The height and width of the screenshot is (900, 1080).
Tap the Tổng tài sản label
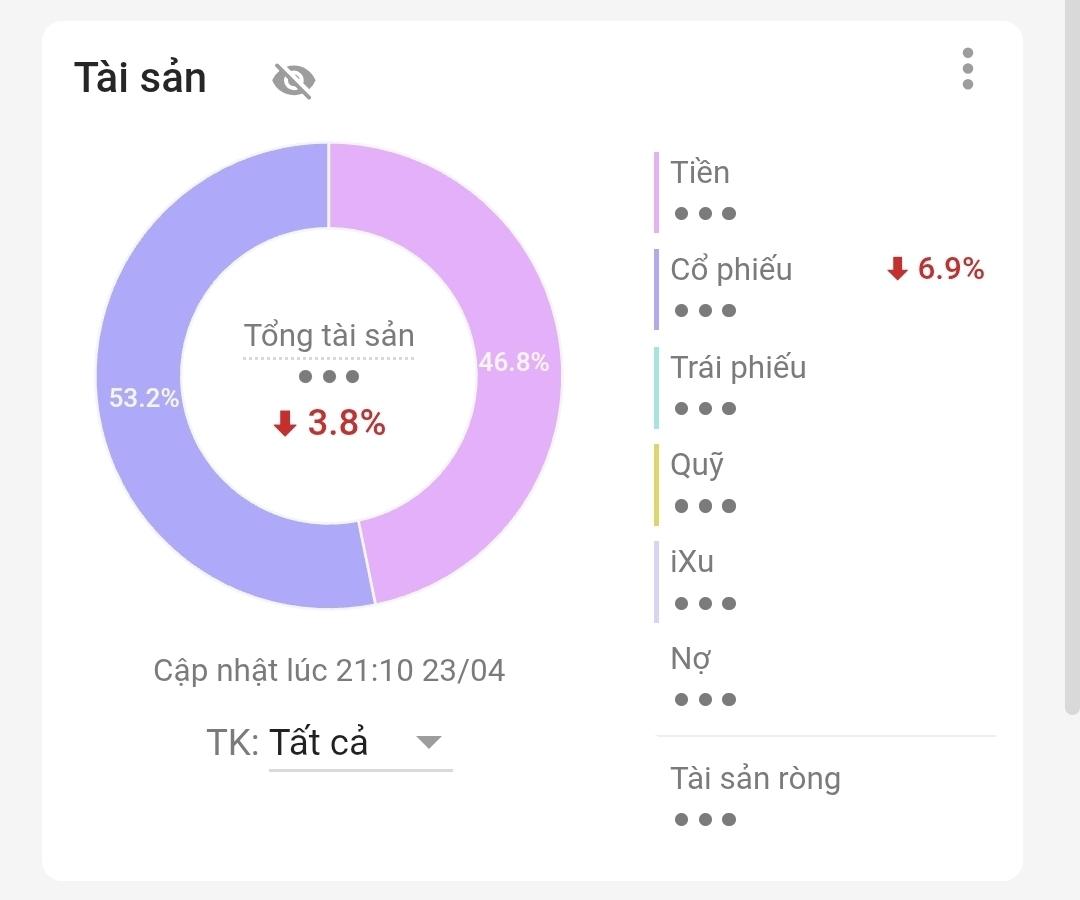coord(329,336)
